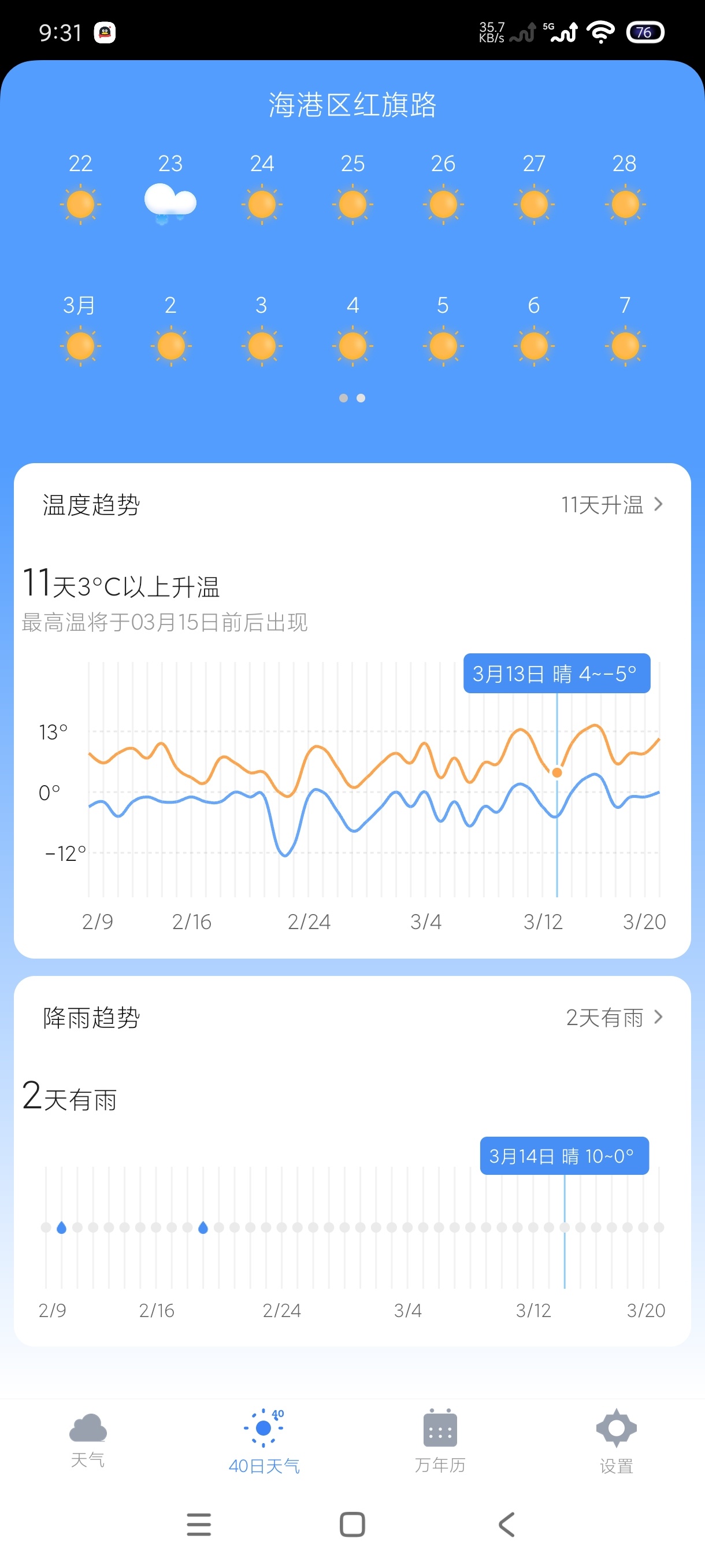Select the sun icon for March 7
Viewport: 705px width, 1568px height.
tap(625, 345)
